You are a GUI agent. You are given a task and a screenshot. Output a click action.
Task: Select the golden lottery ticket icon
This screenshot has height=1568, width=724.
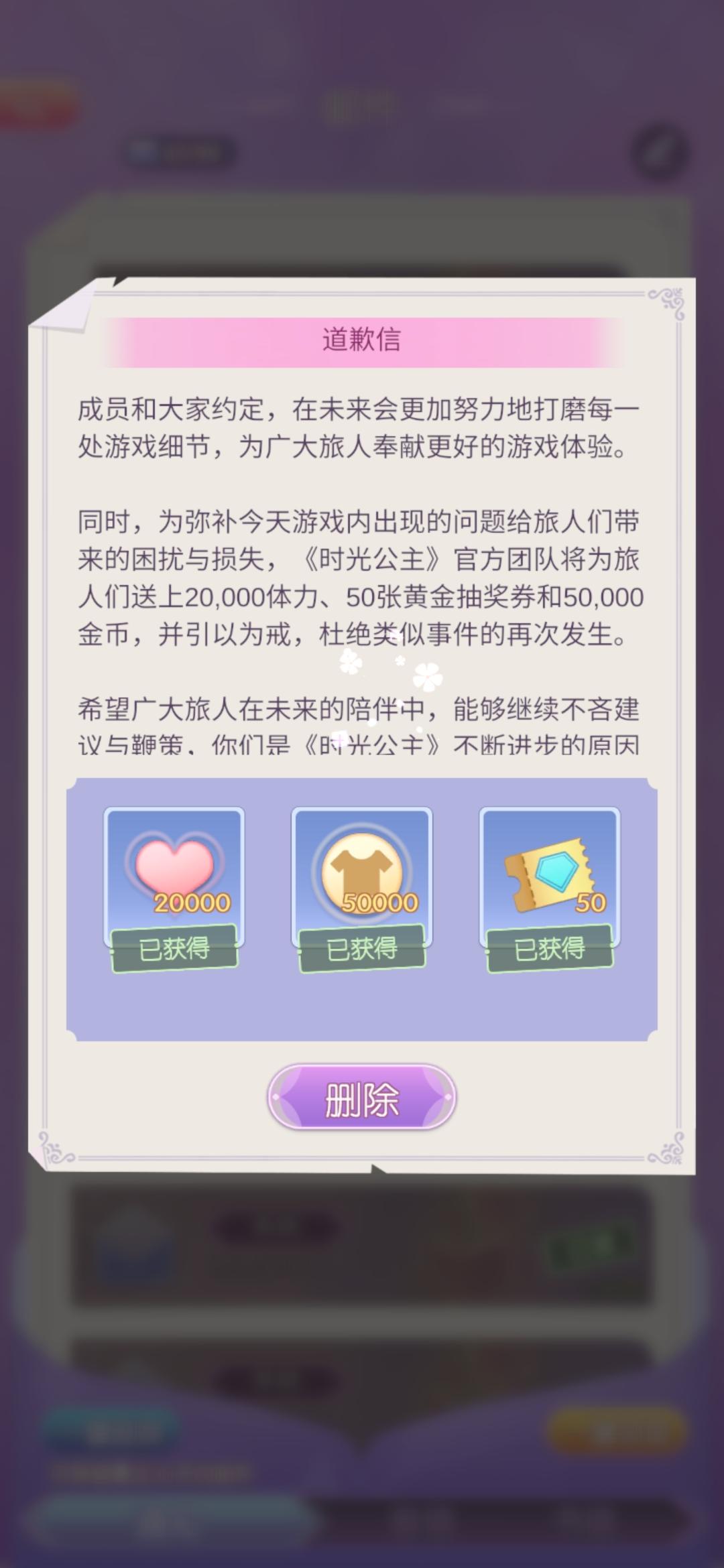(550, 871)
